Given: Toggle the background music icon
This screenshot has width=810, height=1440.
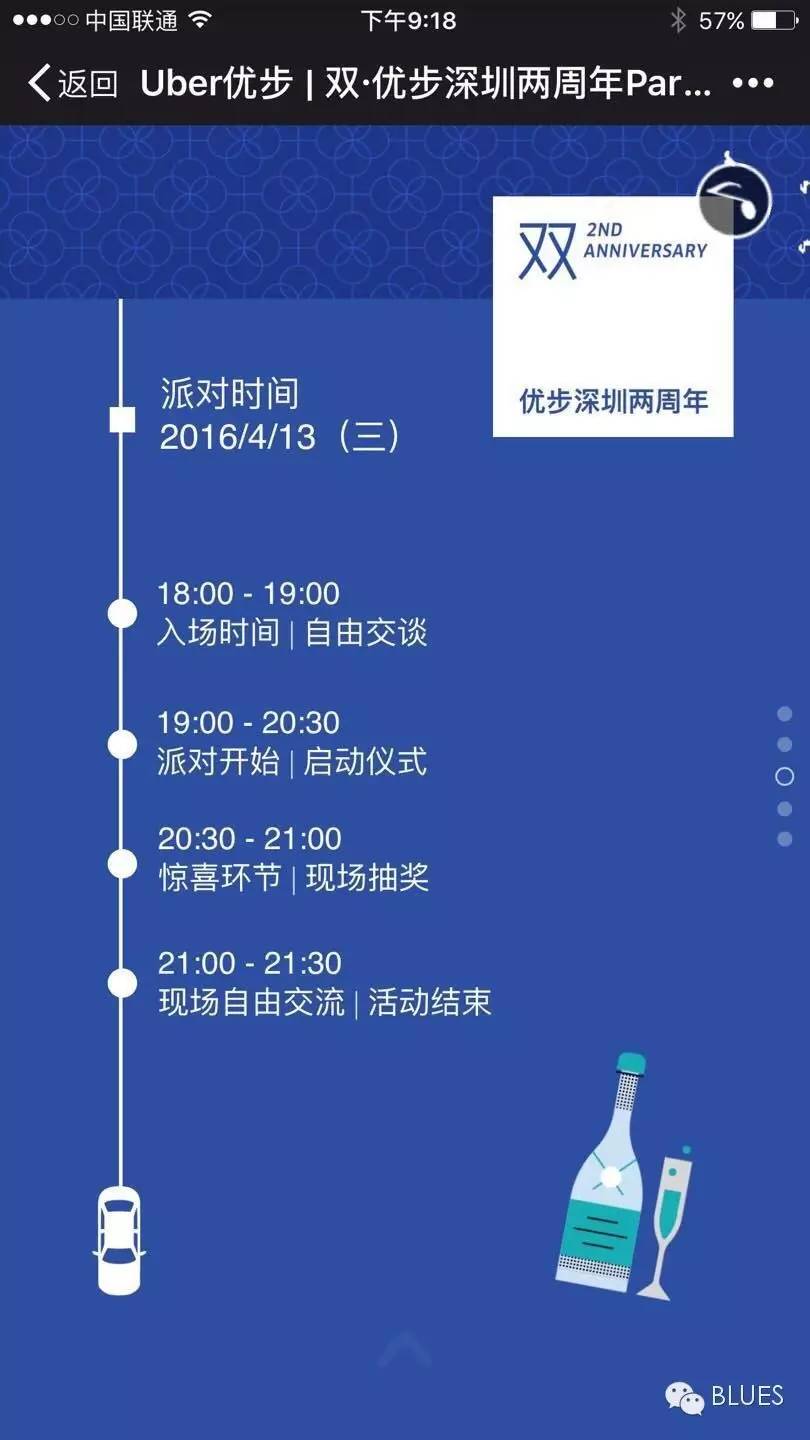Looking at the screenshot, I should [x=734, y=200].
